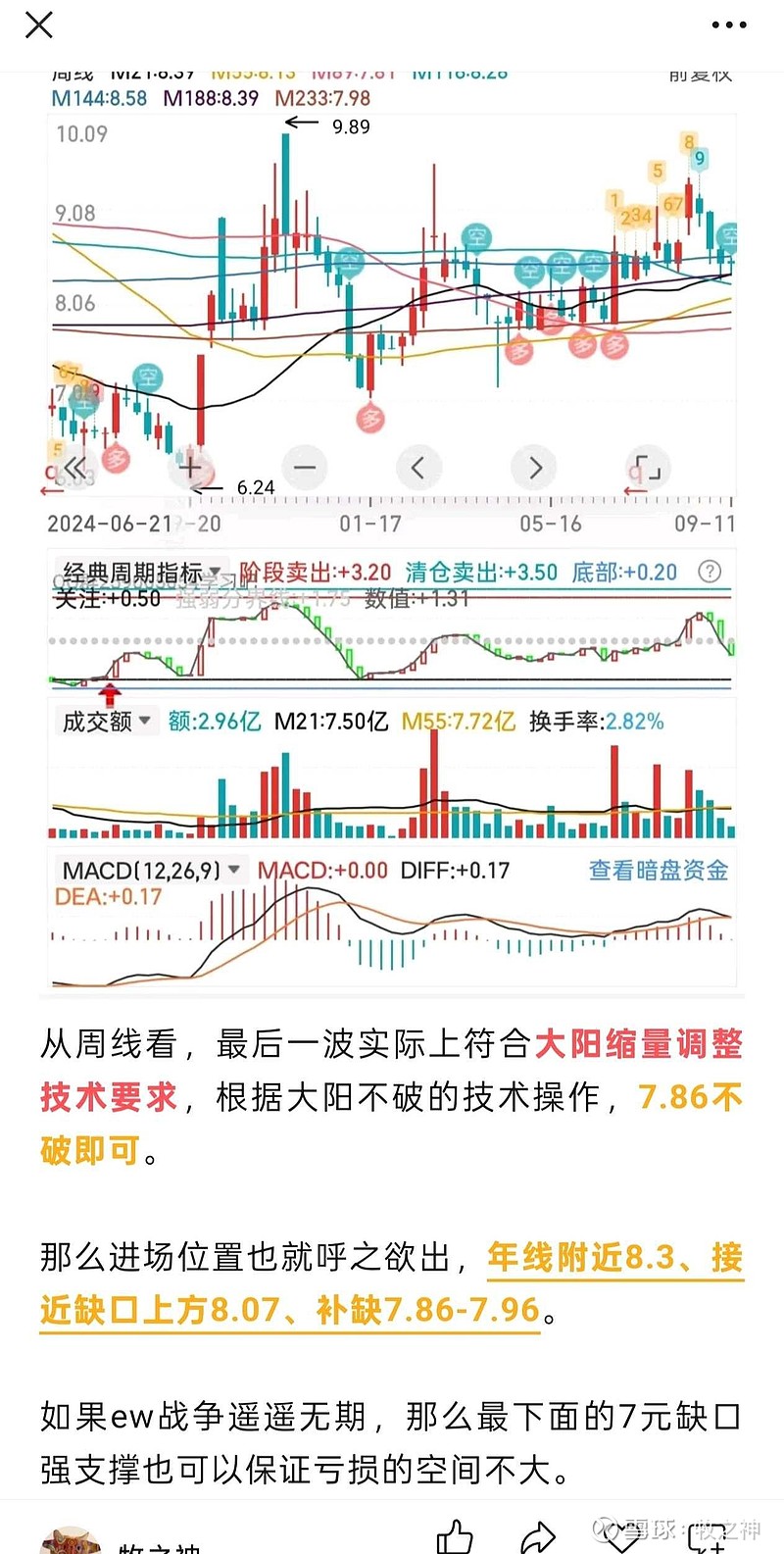The height and width of the screenshot is (1554, 784).
Task: Favorite the post with the heart icon
Action: (622, 1539)
